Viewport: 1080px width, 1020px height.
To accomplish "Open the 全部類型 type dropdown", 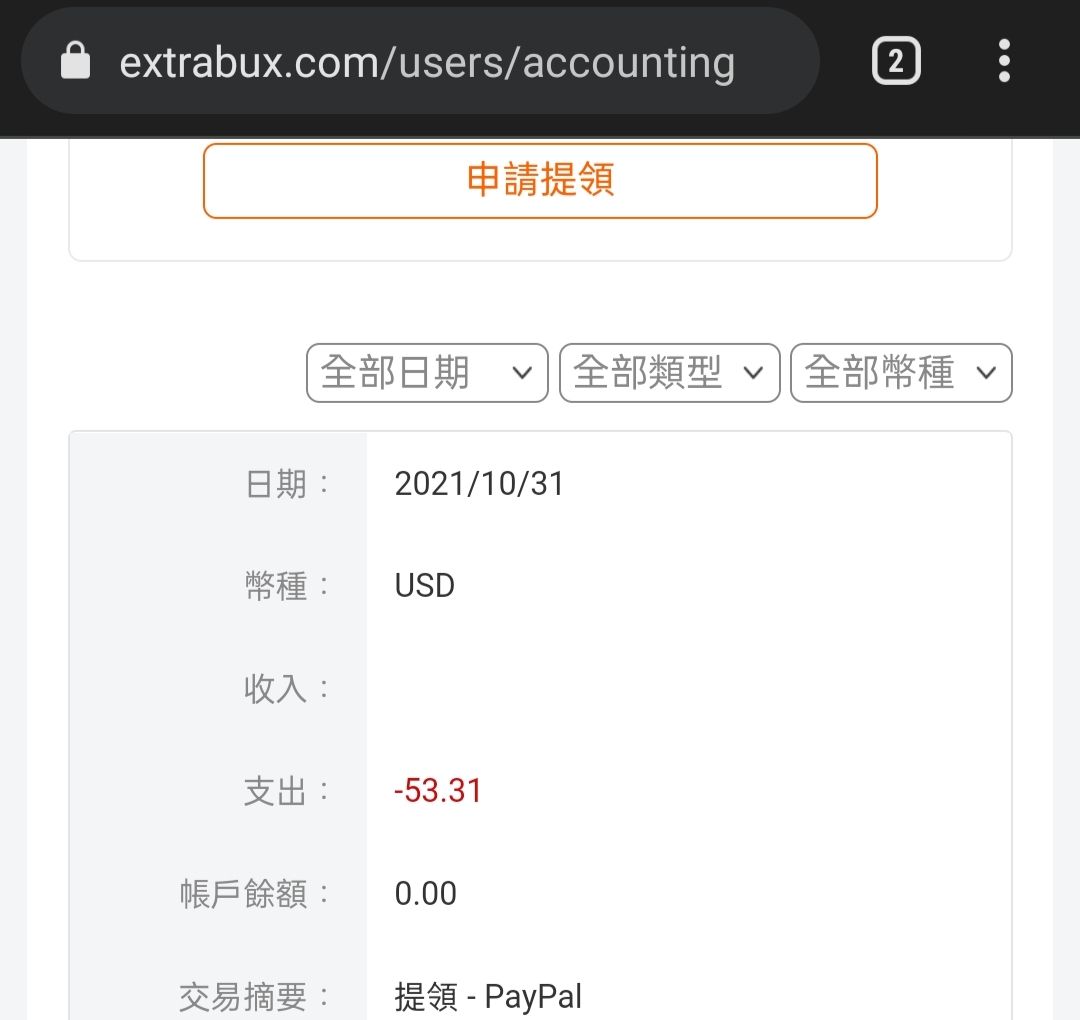I will (x=669, y=373).
